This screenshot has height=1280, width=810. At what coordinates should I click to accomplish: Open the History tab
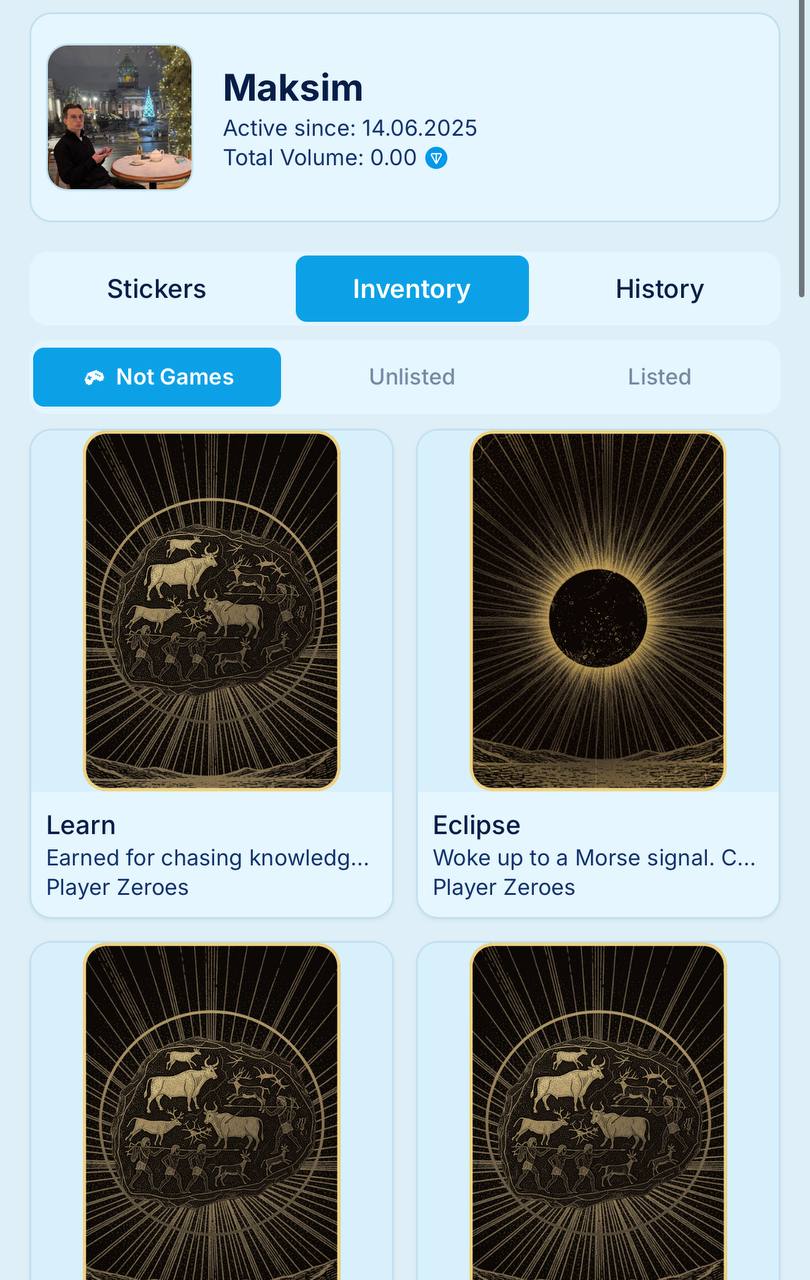click(659, 289)
